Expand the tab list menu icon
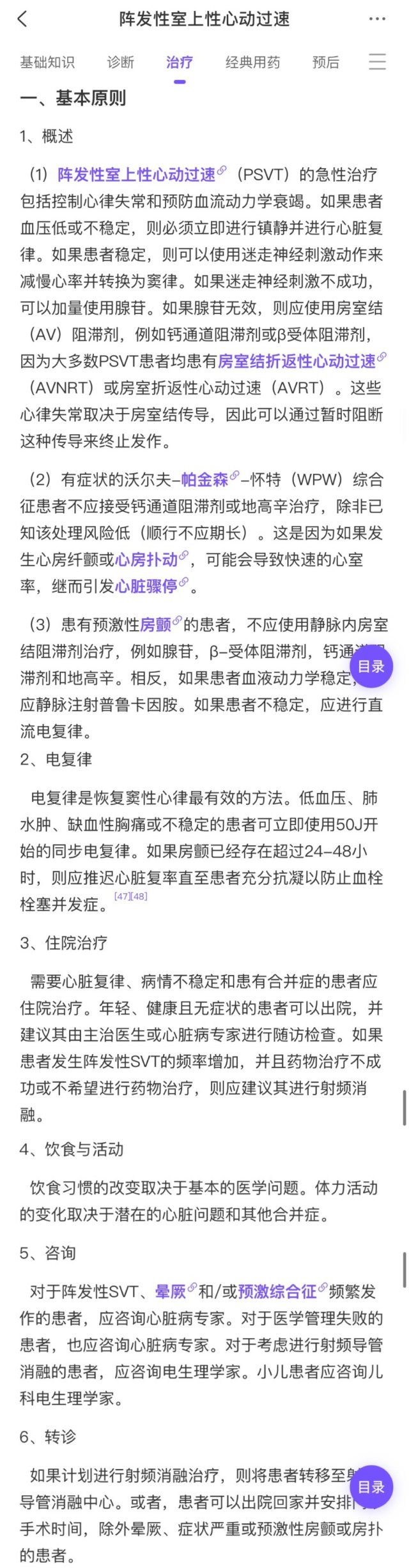 tap(377, 62)
